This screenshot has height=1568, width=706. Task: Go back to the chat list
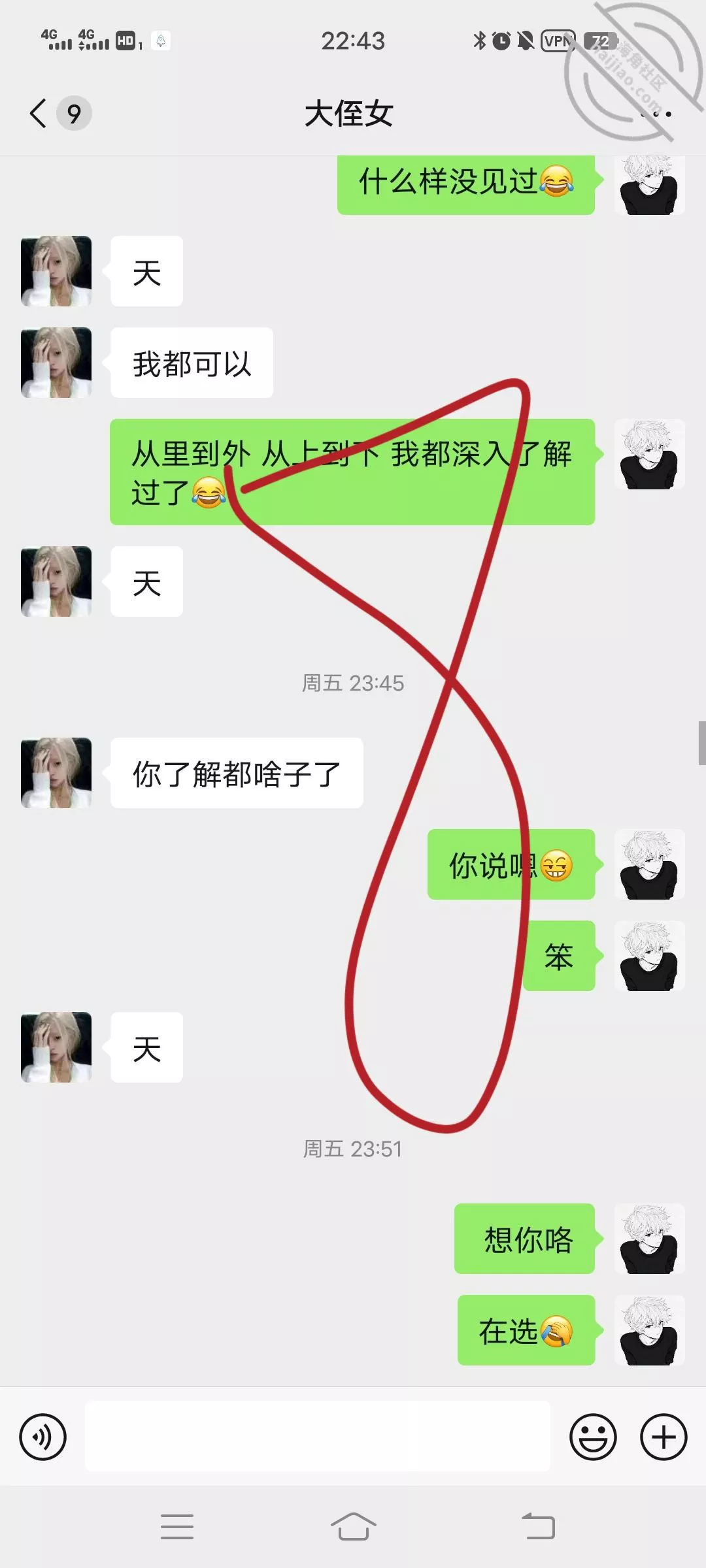click(x=39, y=114)
